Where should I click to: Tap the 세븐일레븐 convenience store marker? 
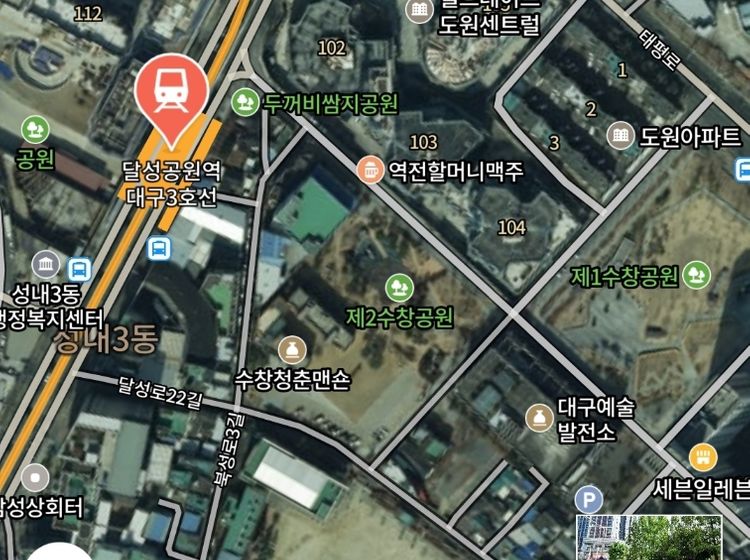click(703, 458)
